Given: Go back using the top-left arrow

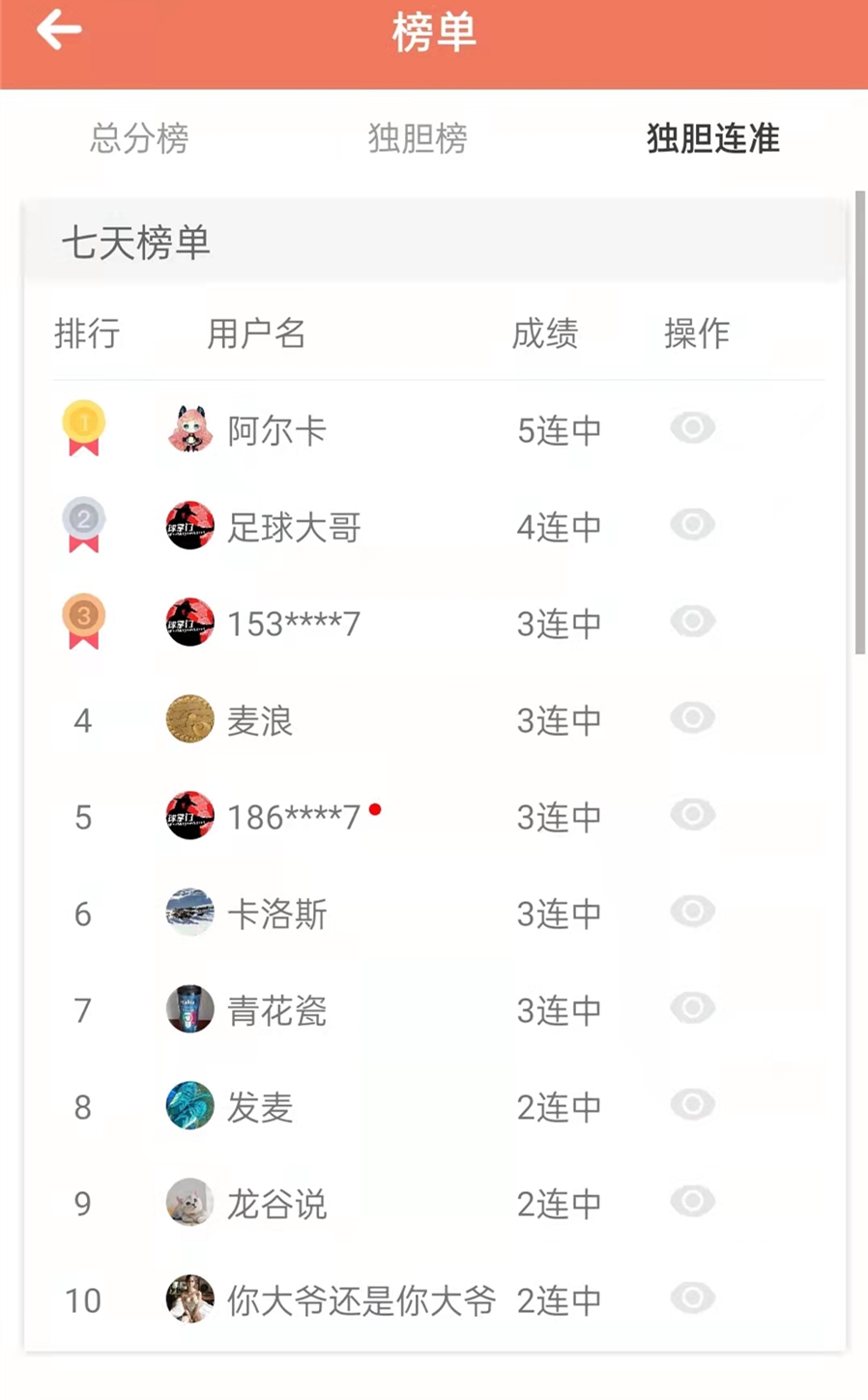Looking at the screenshot, I should coord(59,29).
